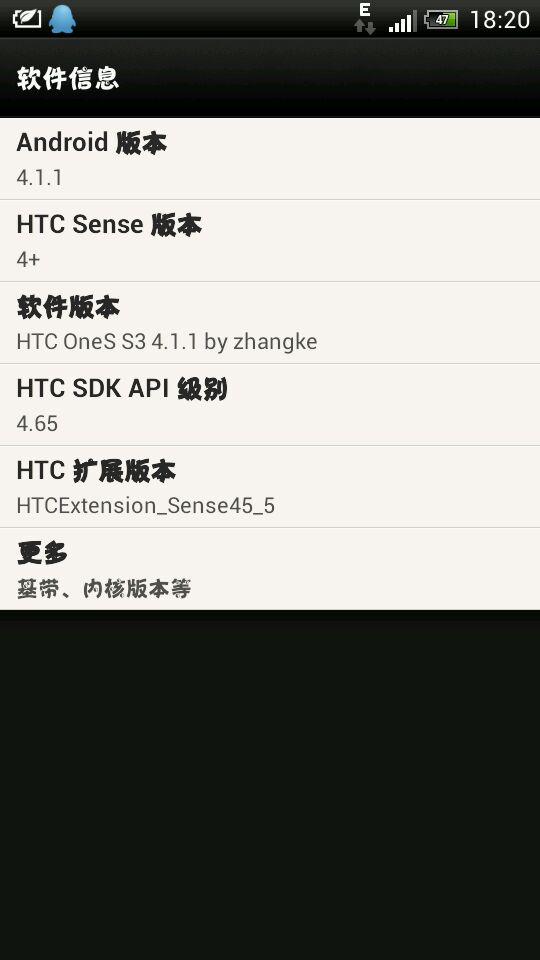Open the Android 版本 row
540x960 pixels.
pyautogui.click(x=270, y=159)
